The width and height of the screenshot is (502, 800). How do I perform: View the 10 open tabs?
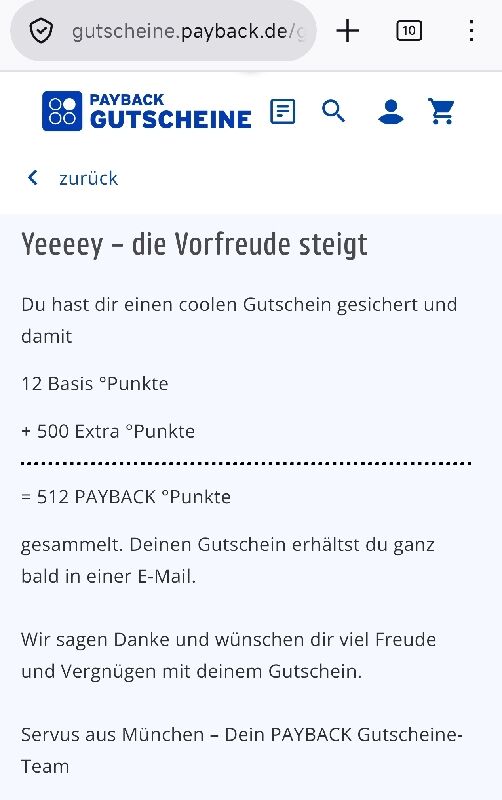coord(409,31)
